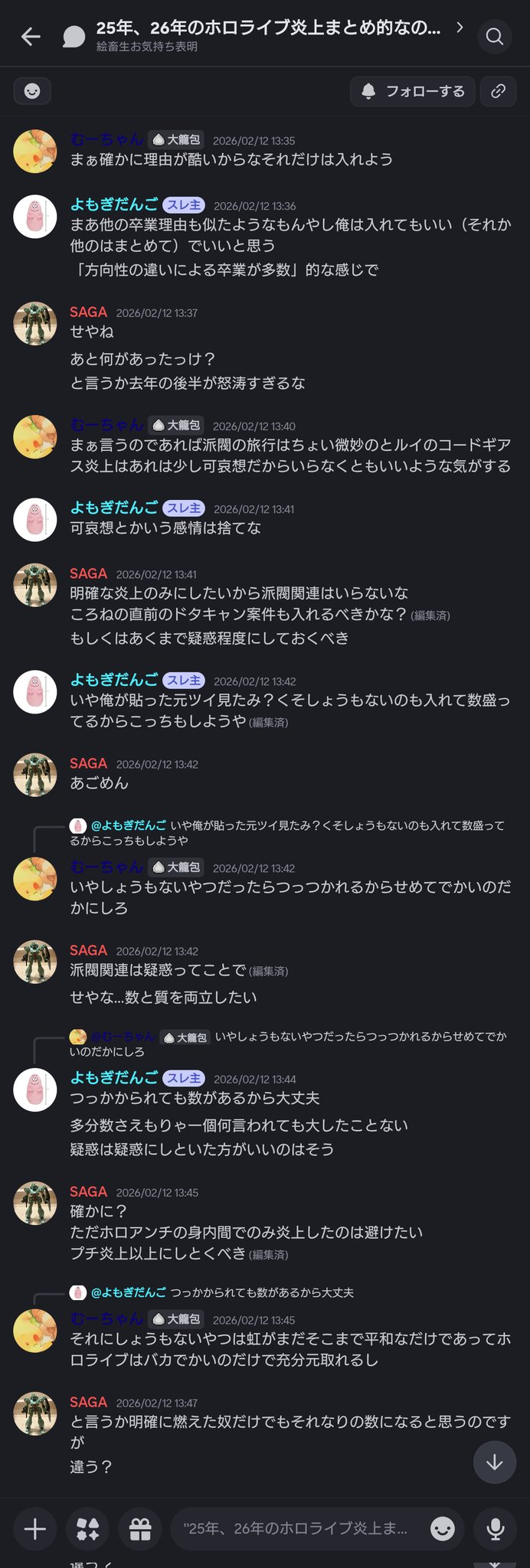Viewport: 530px width, 1568px height.
Task: Jump to the latest messages arrow
Action: [495, 1462]
